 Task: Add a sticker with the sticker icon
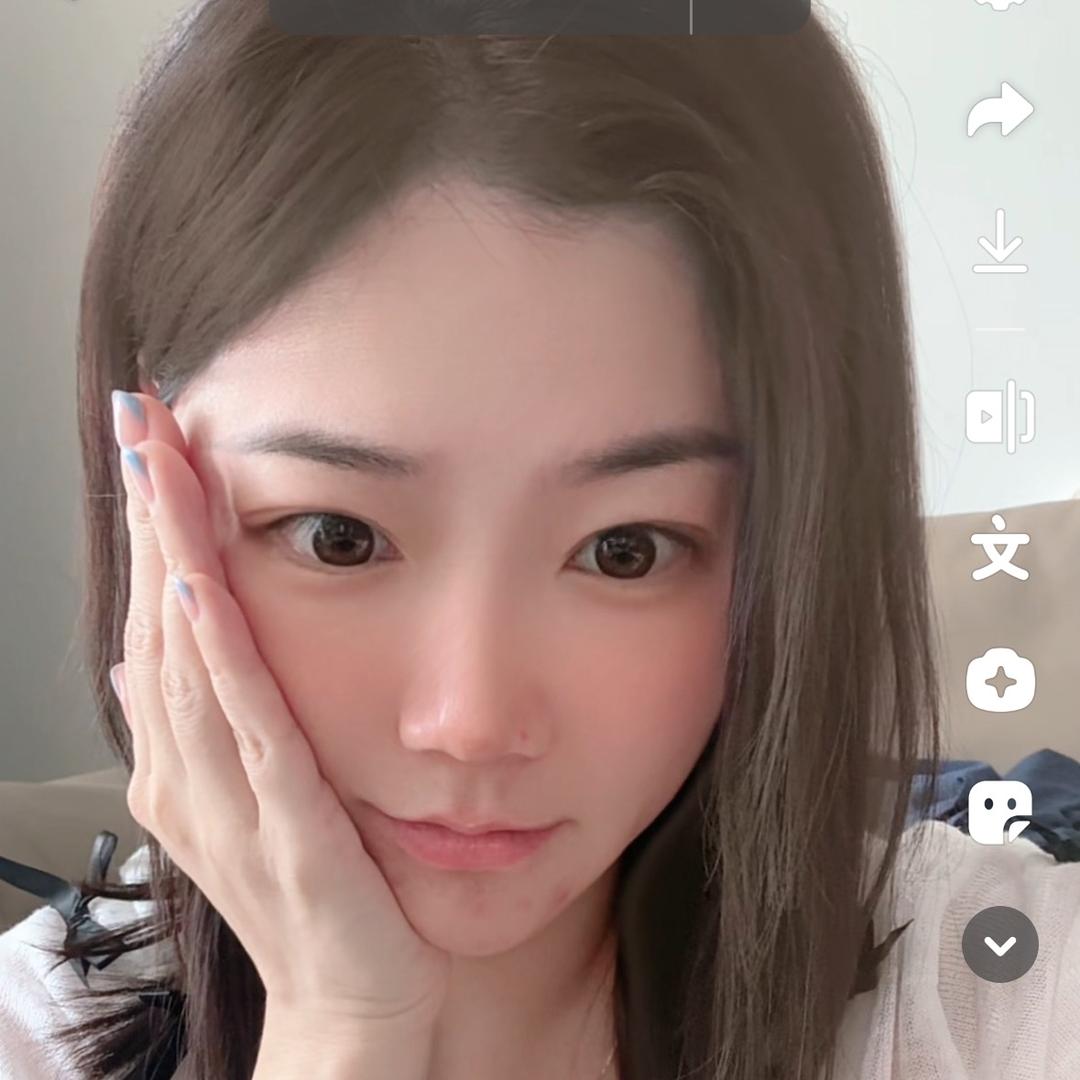[x=1000, y=811]
